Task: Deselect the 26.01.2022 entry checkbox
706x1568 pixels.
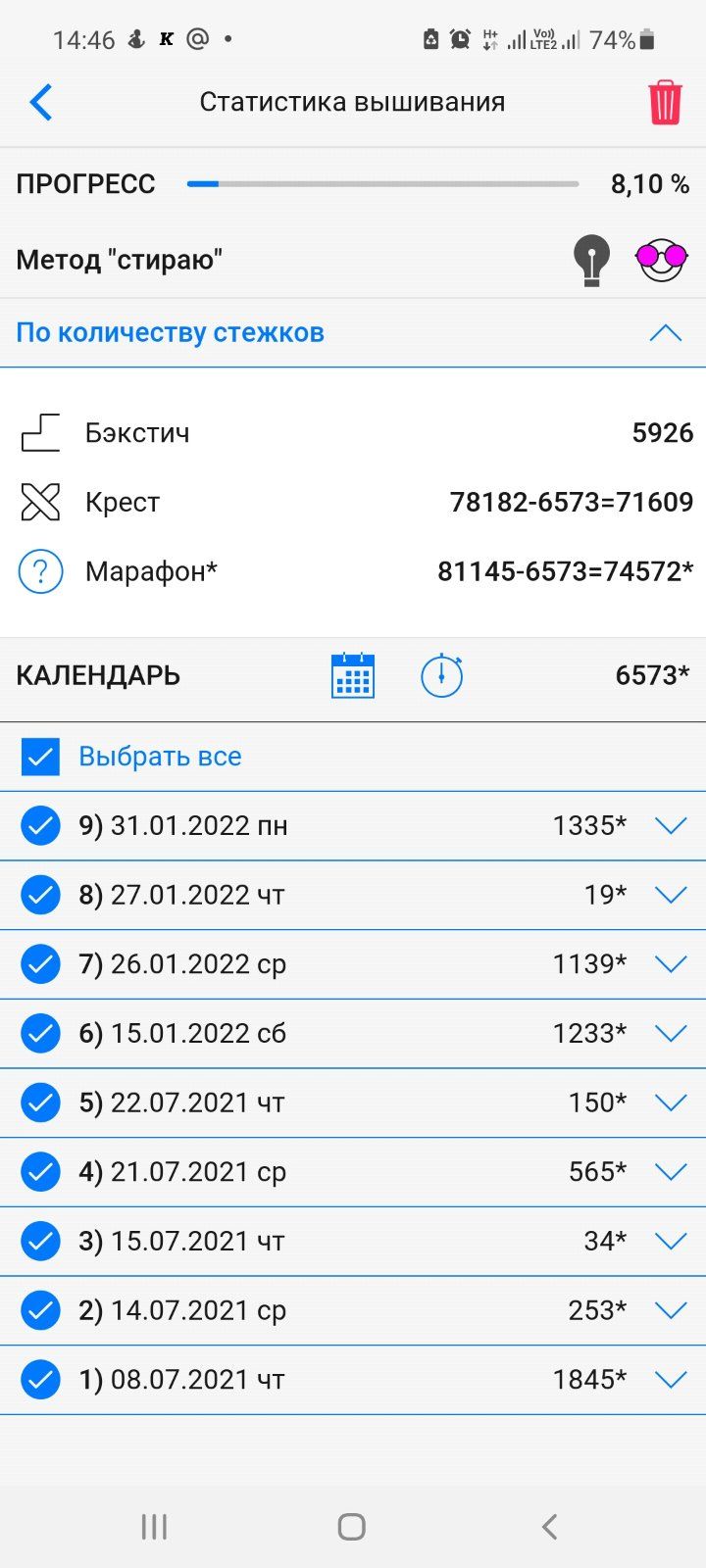Action: click(40, 964)
